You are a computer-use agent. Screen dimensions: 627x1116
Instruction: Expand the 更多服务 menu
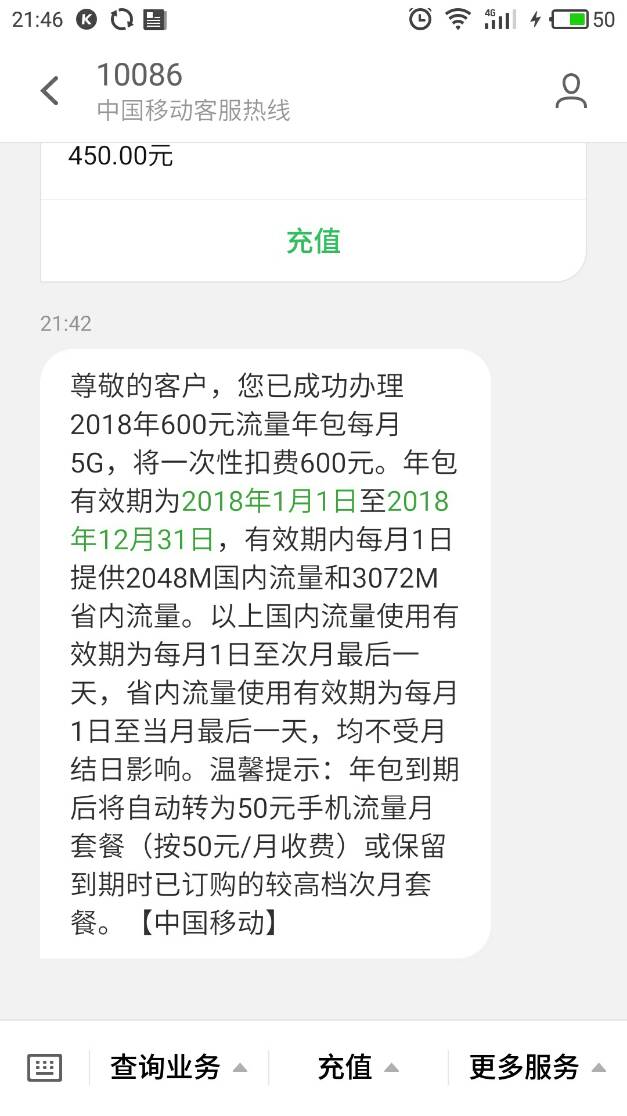(x=537, y=1068)
